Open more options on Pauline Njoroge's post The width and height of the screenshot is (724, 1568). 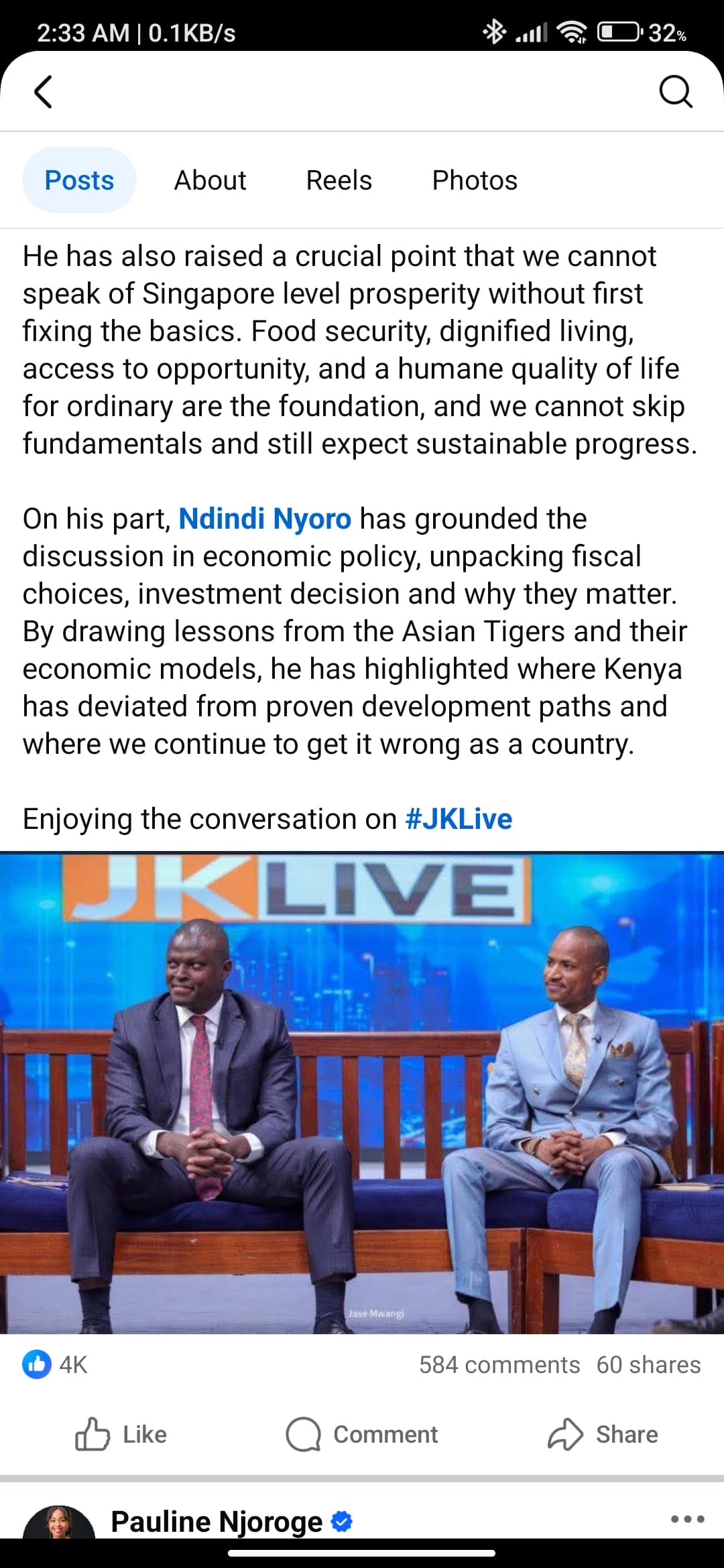tap(687, 1519)
